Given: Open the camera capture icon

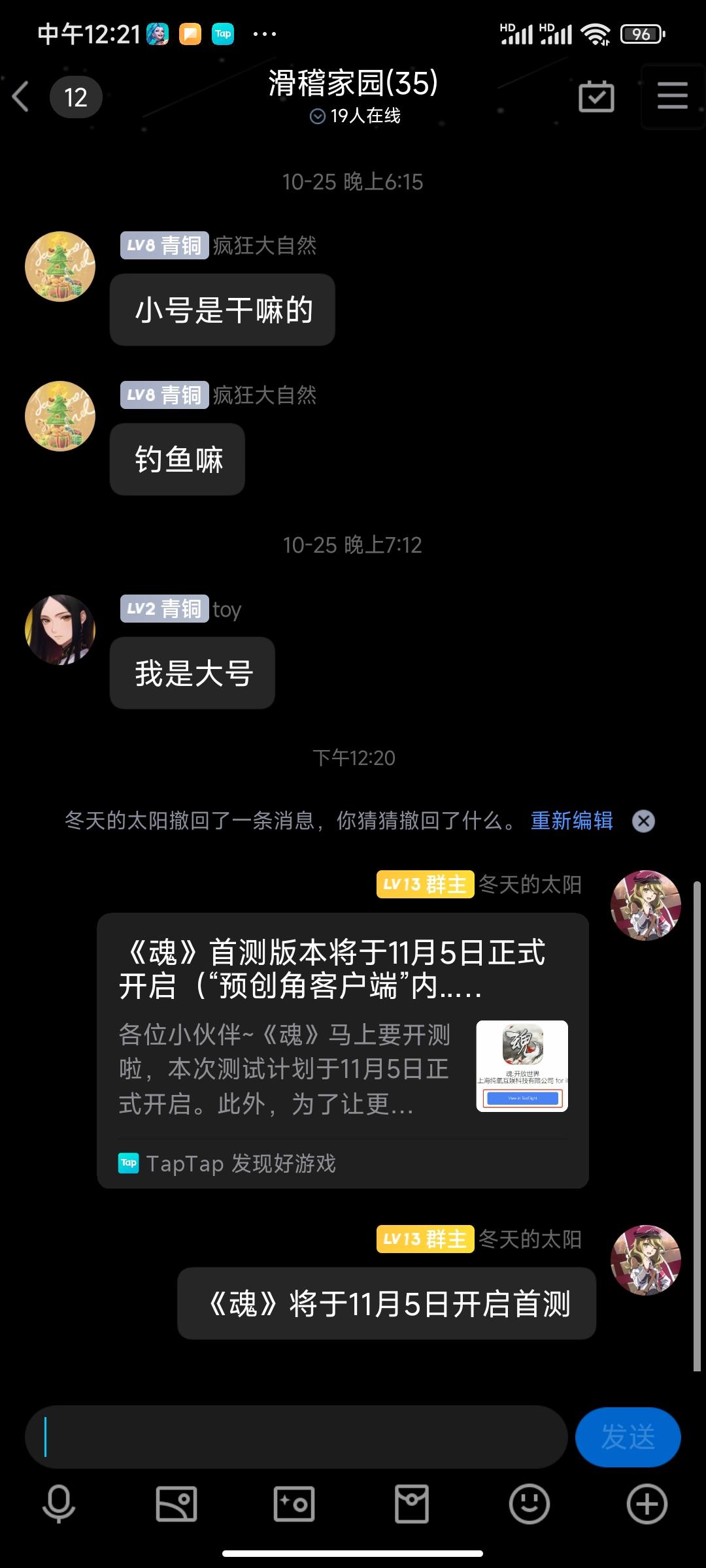Looking at the screenshot, I should pyautogui.click(x=294, y=1504).
